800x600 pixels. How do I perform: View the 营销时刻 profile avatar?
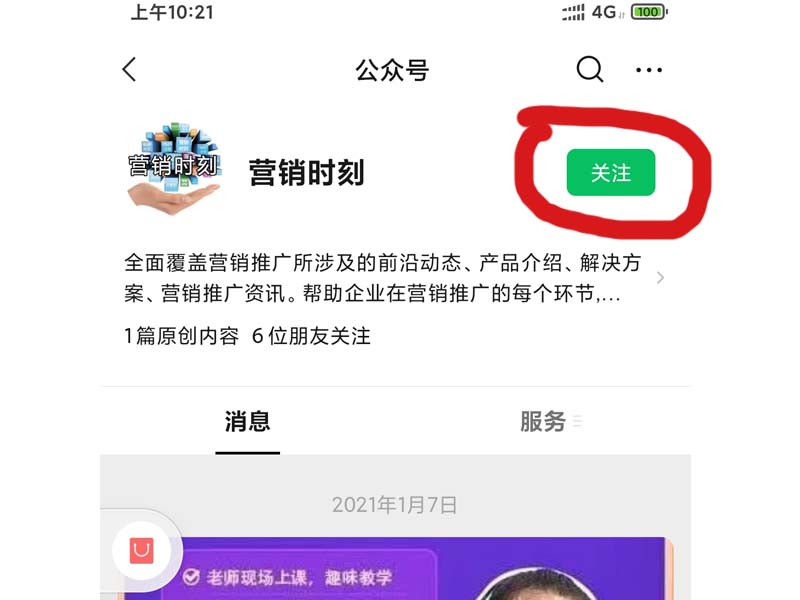173,170
